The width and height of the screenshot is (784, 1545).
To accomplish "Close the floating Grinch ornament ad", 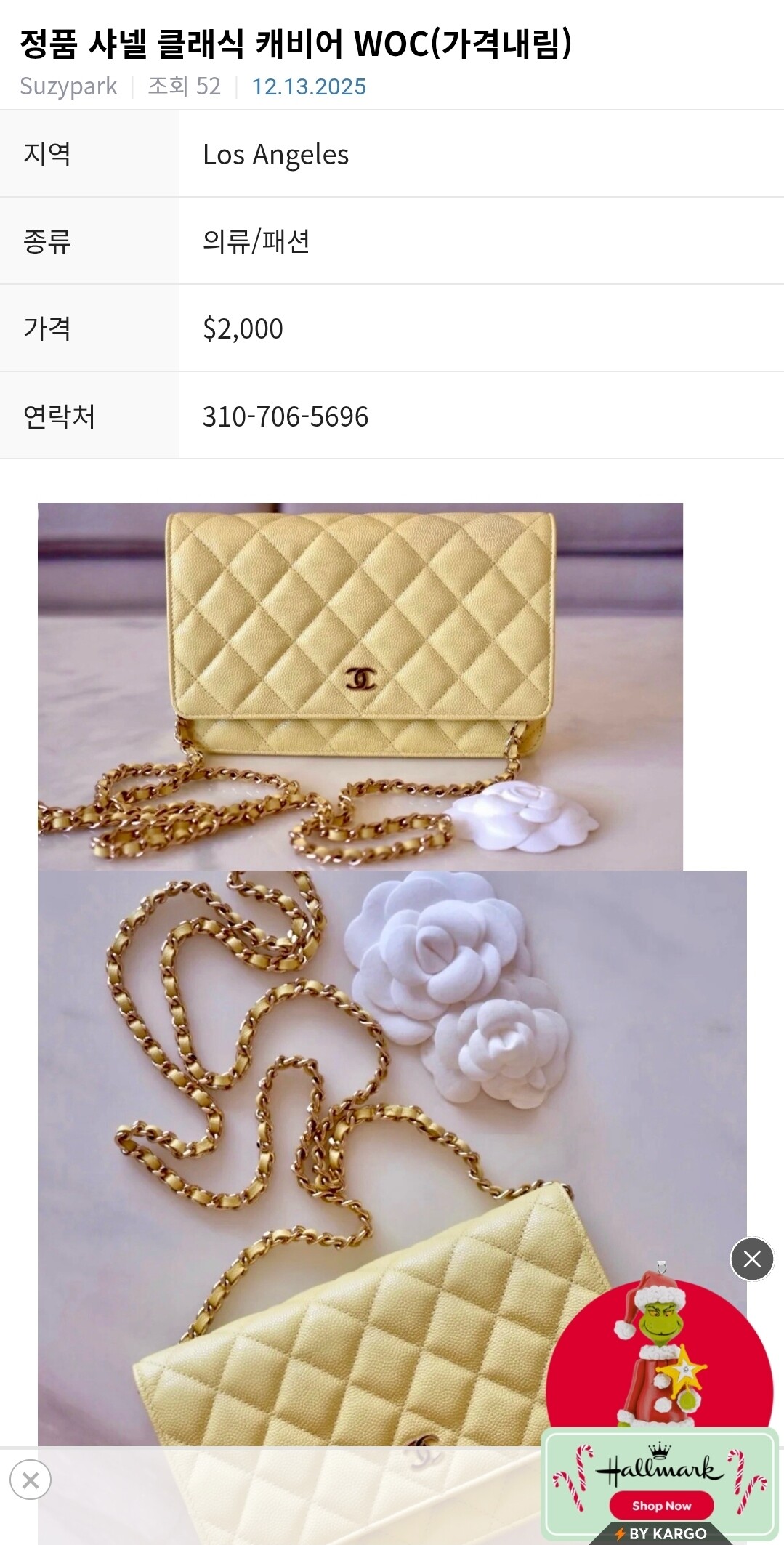I will pyautogui.click(x=752, y=1258).
